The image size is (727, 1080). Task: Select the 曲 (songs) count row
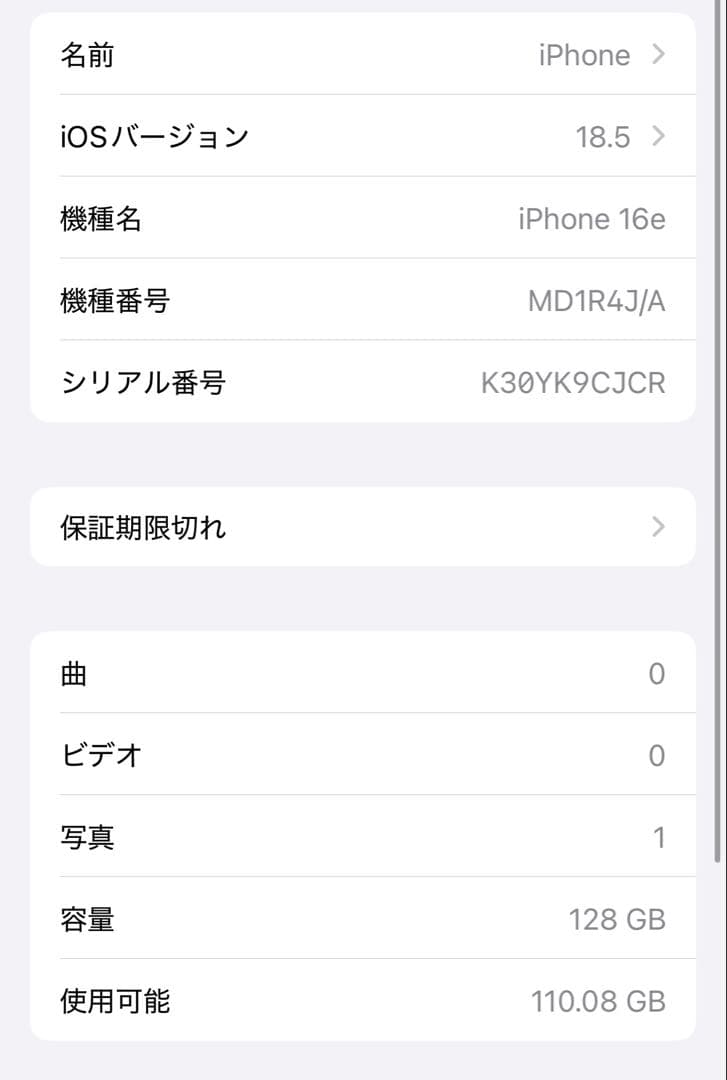coord(363,673)
